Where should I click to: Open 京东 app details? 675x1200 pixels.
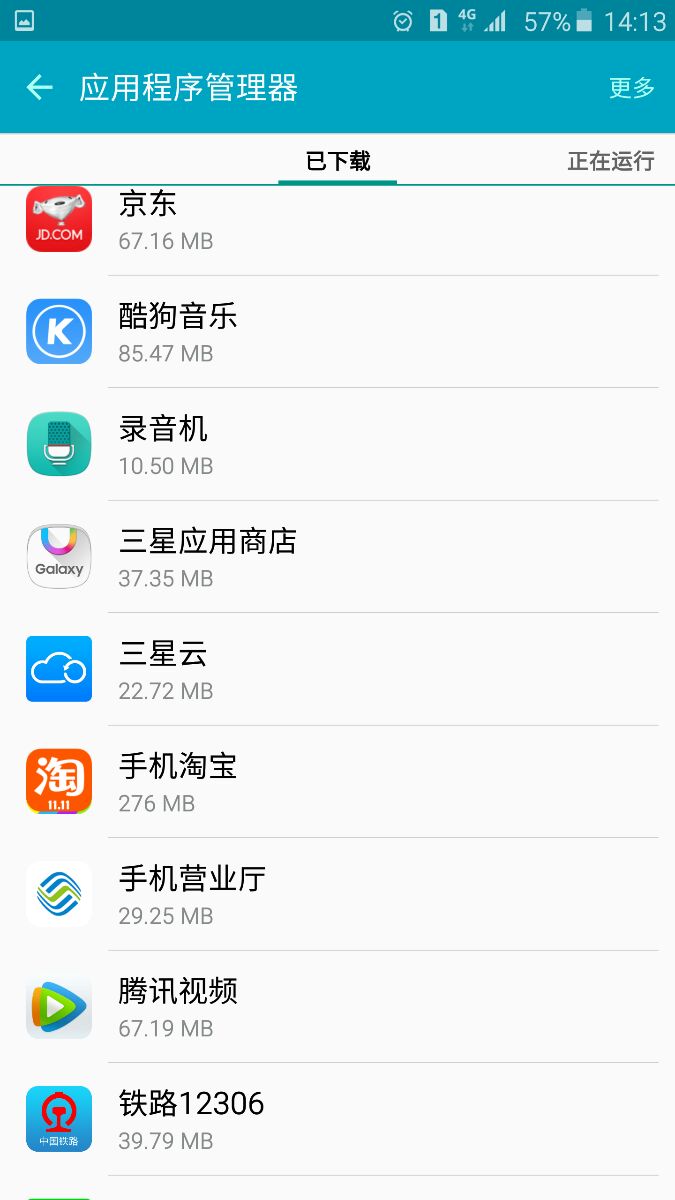[x=337, y=221]
